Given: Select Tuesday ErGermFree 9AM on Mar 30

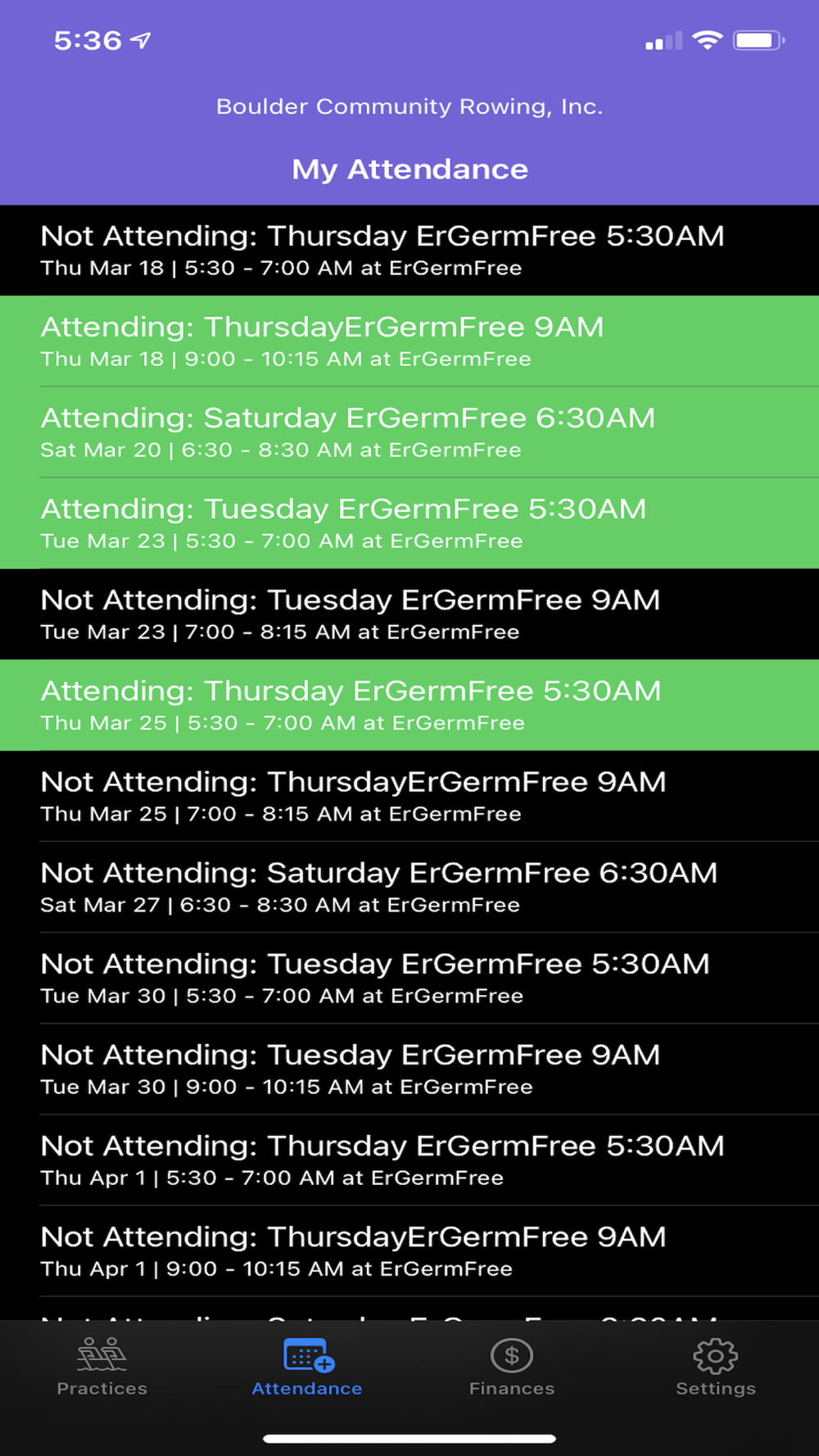Looking at the screenshot, I should [x=409, y=1069].
